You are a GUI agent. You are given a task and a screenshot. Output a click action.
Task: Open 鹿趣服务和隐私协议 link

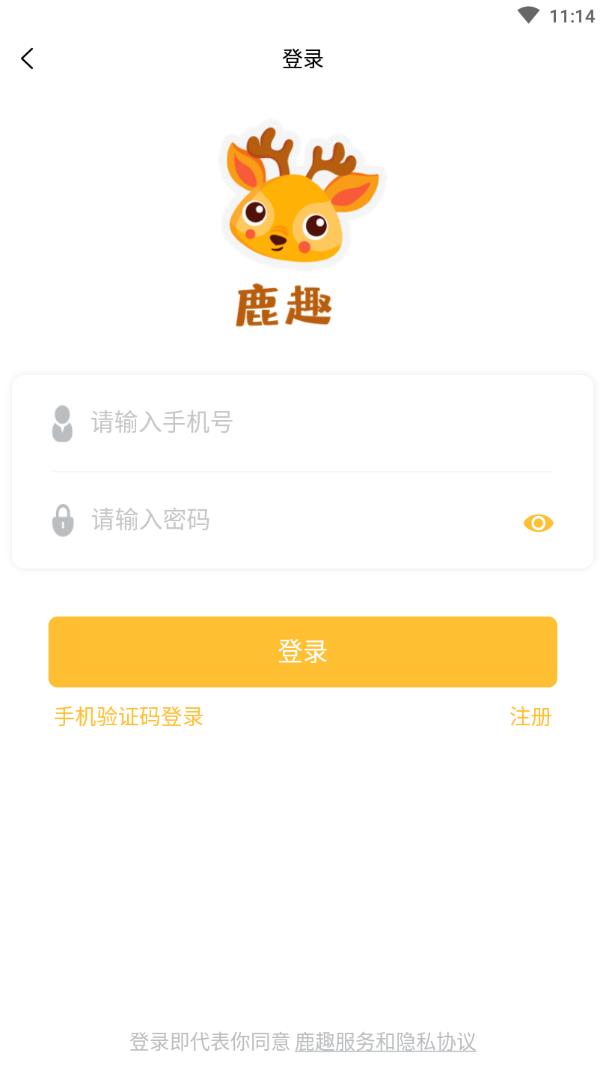[x=385, y=1042]
